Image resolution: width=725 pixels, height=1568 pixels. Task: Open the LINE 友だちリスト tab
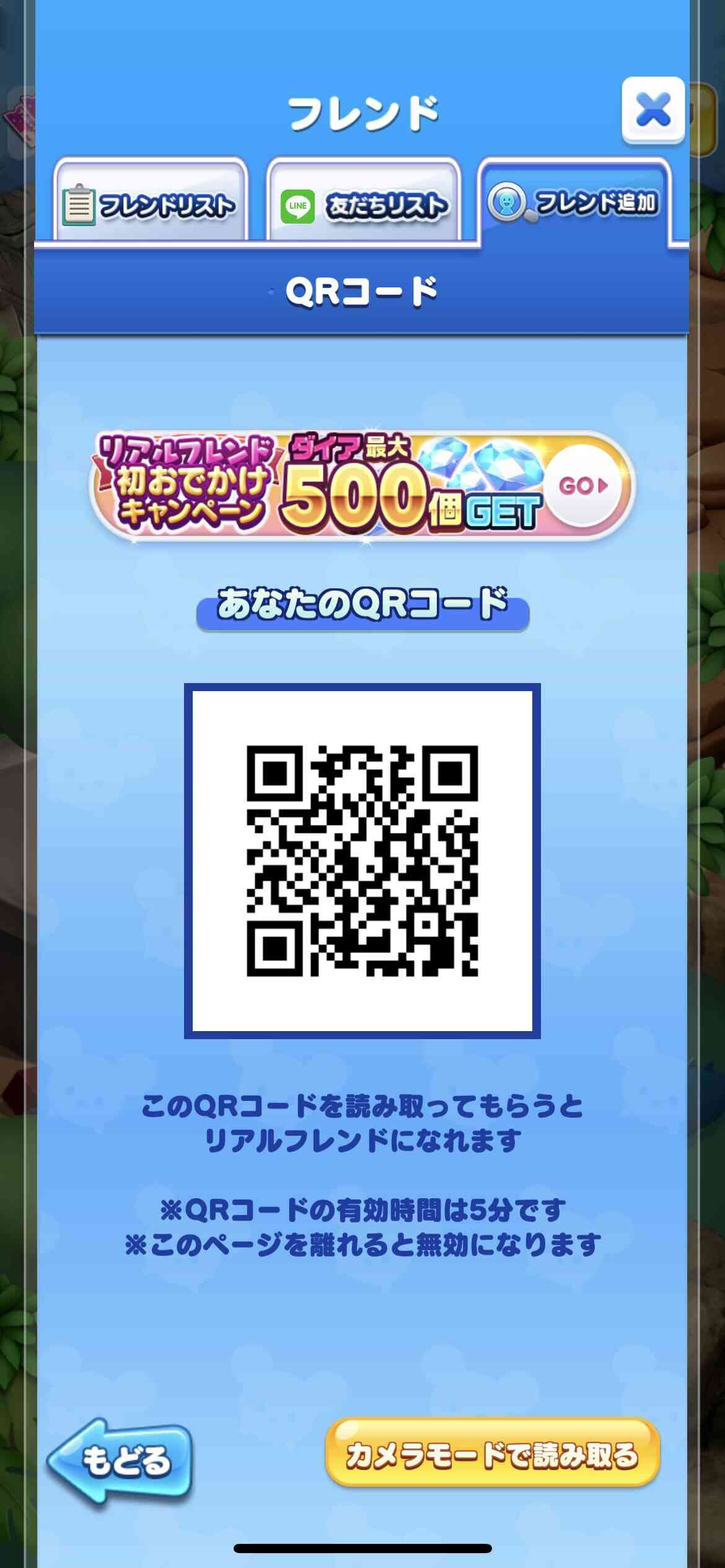point(364,199)
